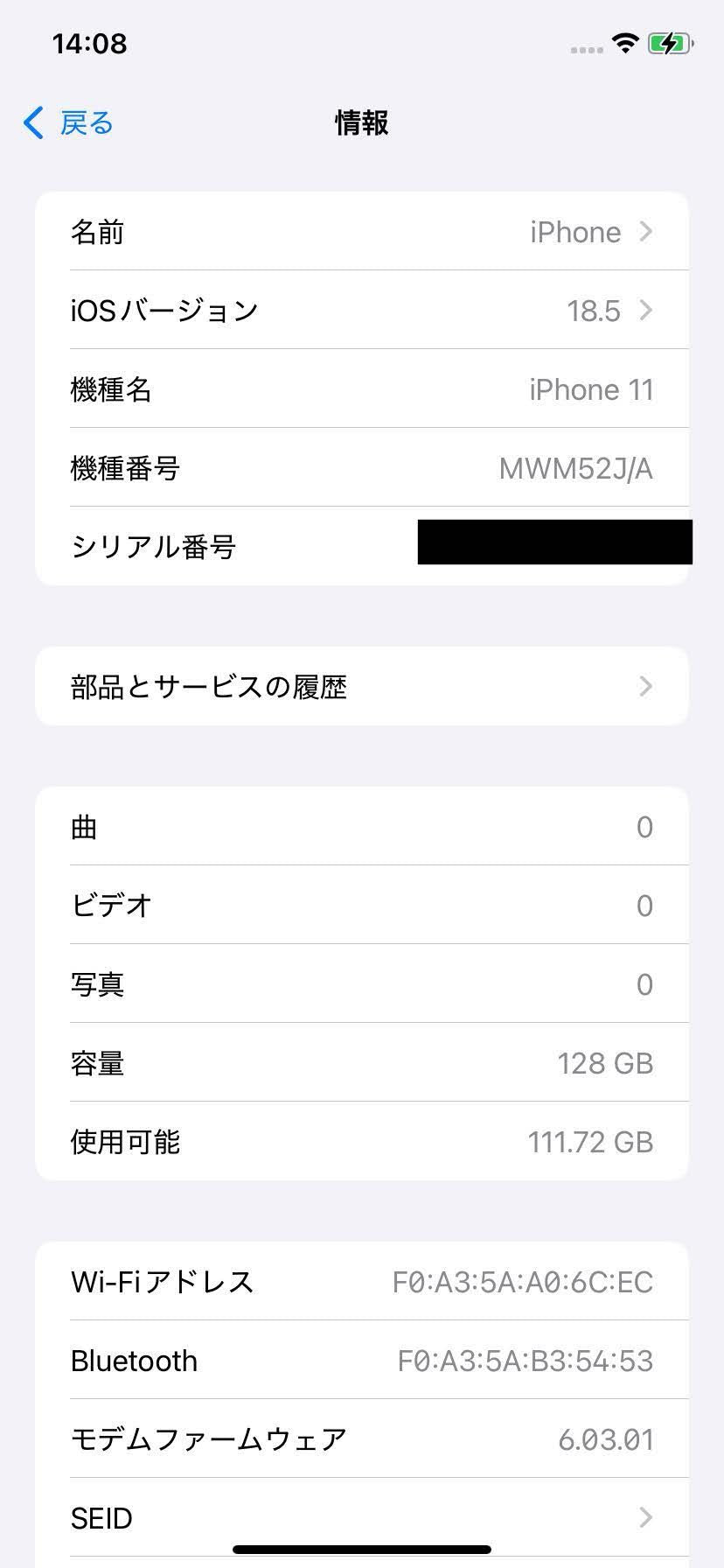This screenshot has height=1568, width=724.
Task: Open the iOSバージョン 18.5 row
Action: [362, 311]
